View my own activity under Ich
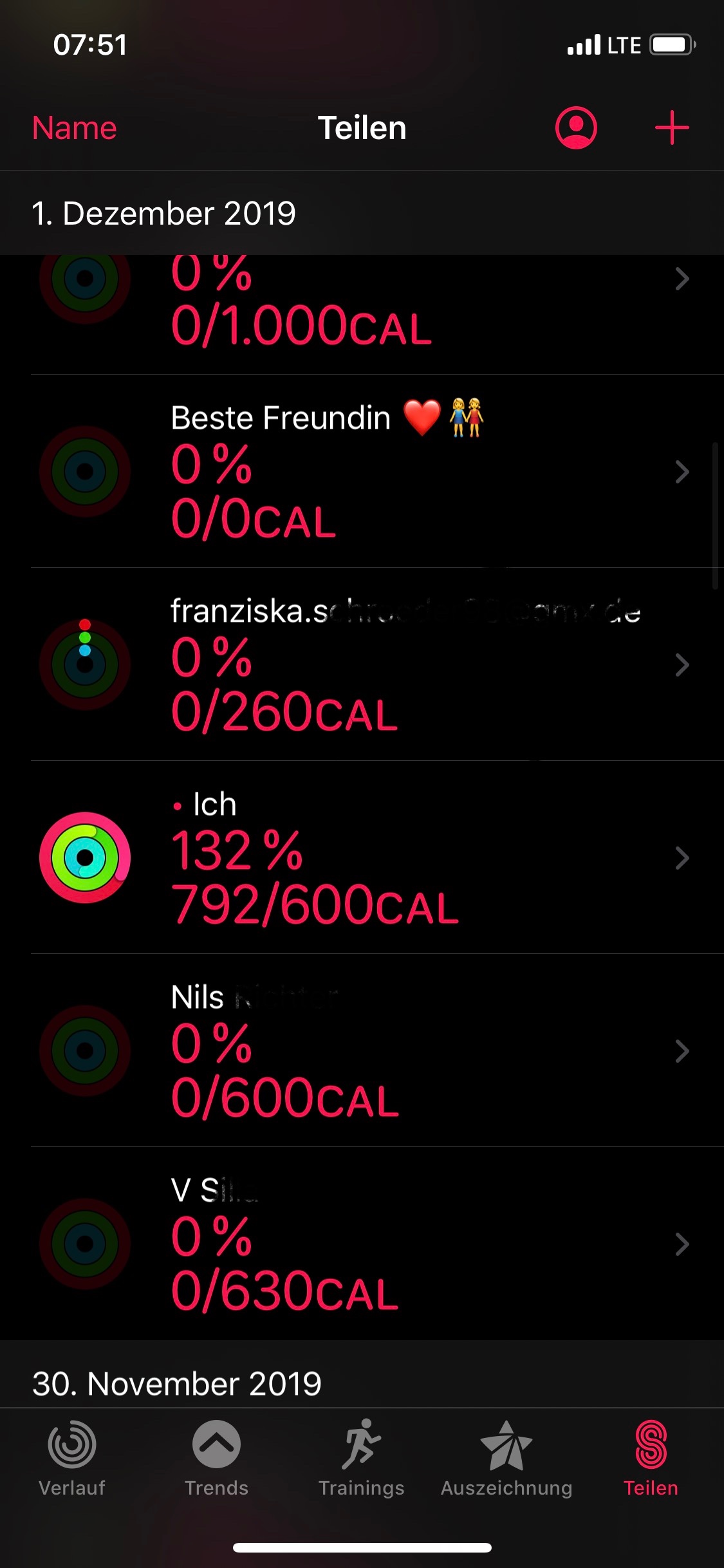 pos(362,857)
